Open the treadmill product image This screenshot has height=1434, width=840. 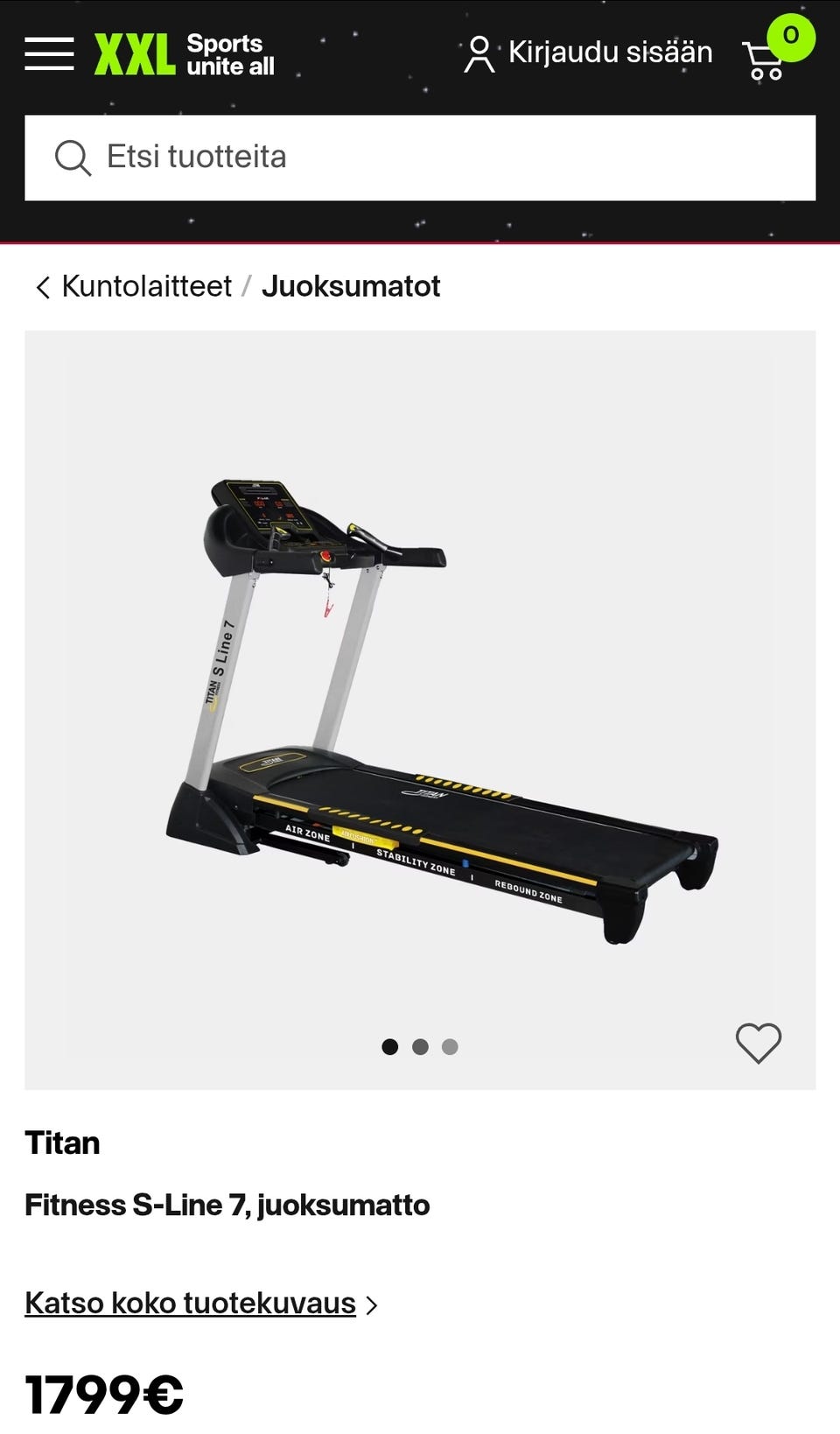pos(420,710)
